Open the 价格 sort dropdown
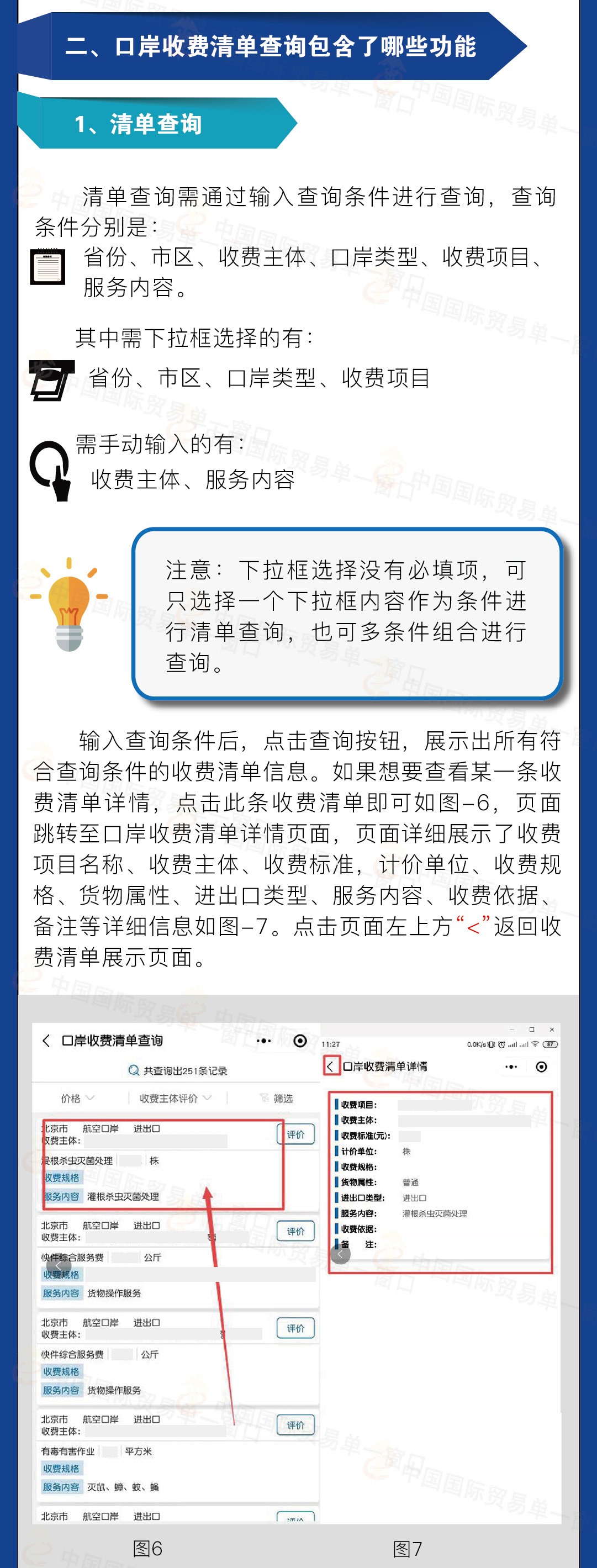The image size is (597, 1568). 76,1099
